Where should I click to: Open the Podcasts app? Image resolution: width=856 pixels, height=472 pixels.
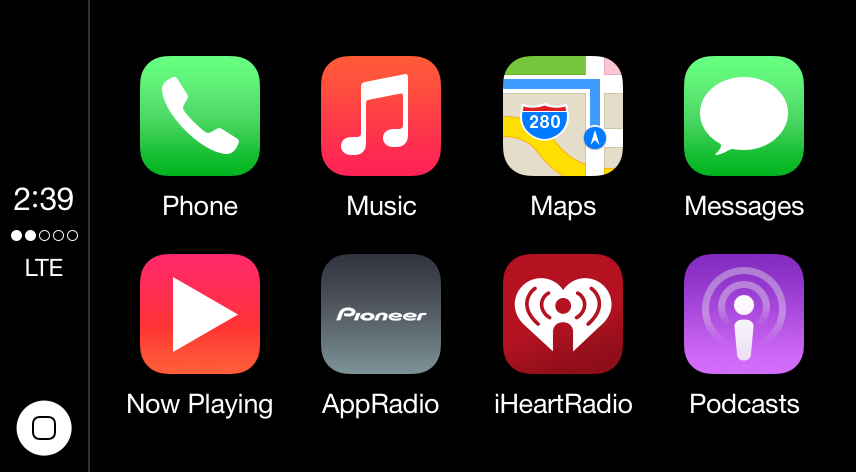click(x=744, y=314)
